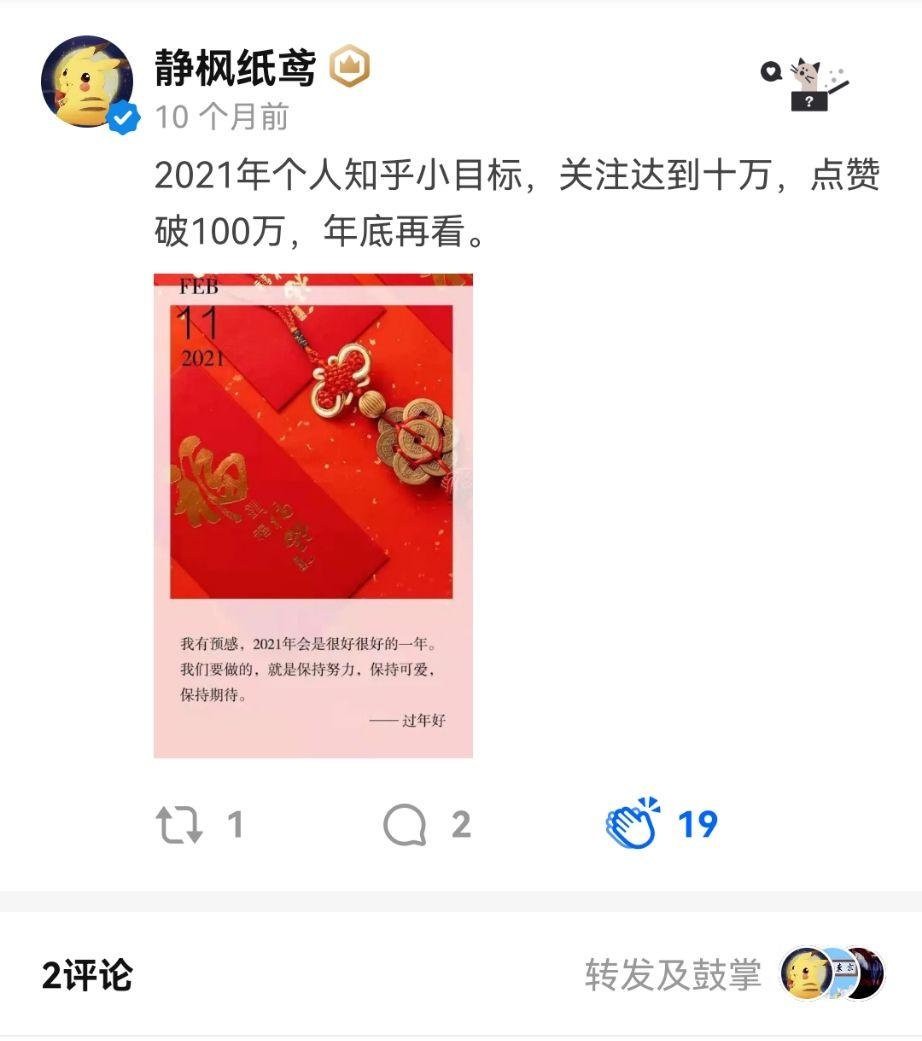View the FEB 11 2021 post image
922x1041 pixels.
coord(312,515)
